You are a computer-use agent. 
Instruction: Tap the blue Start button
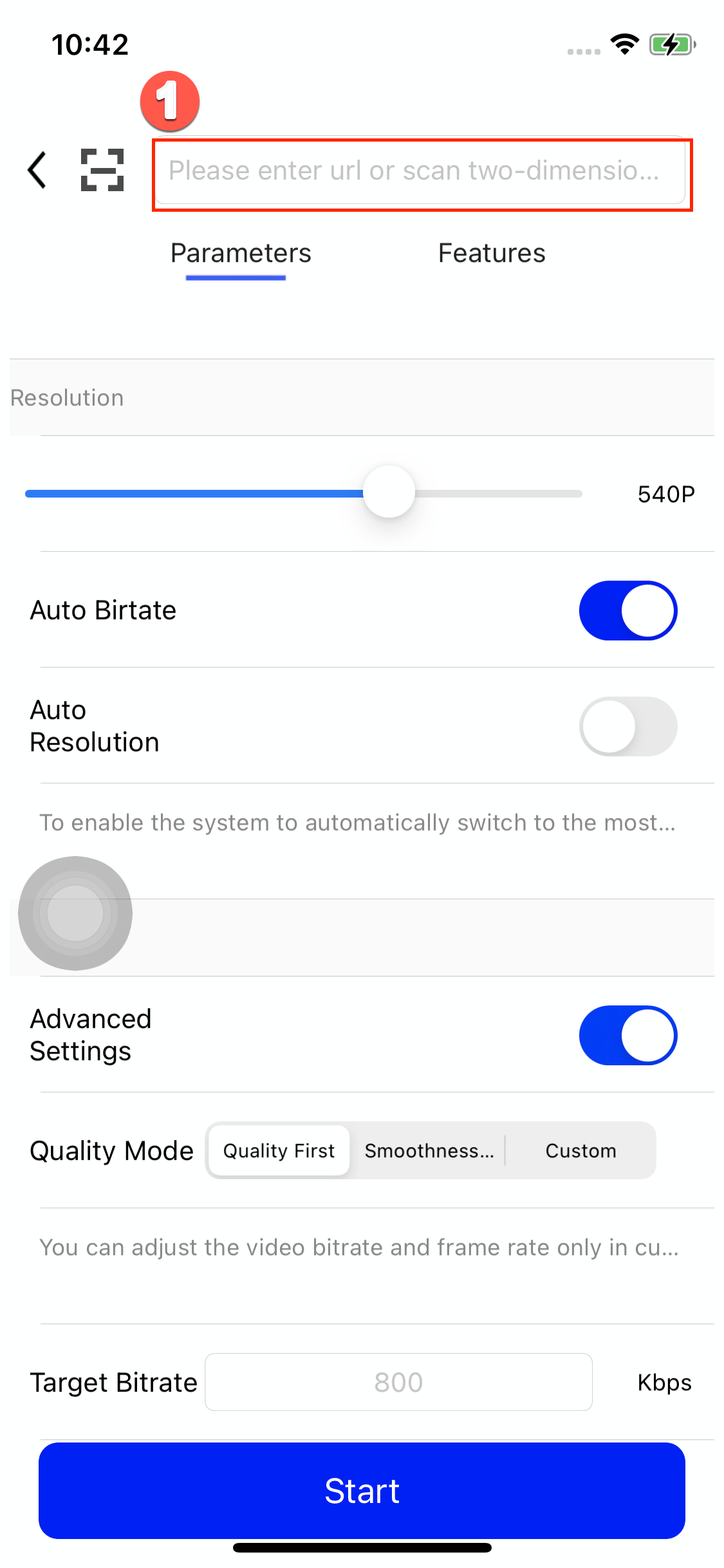pyautogui.click(x=362, y=1491)
